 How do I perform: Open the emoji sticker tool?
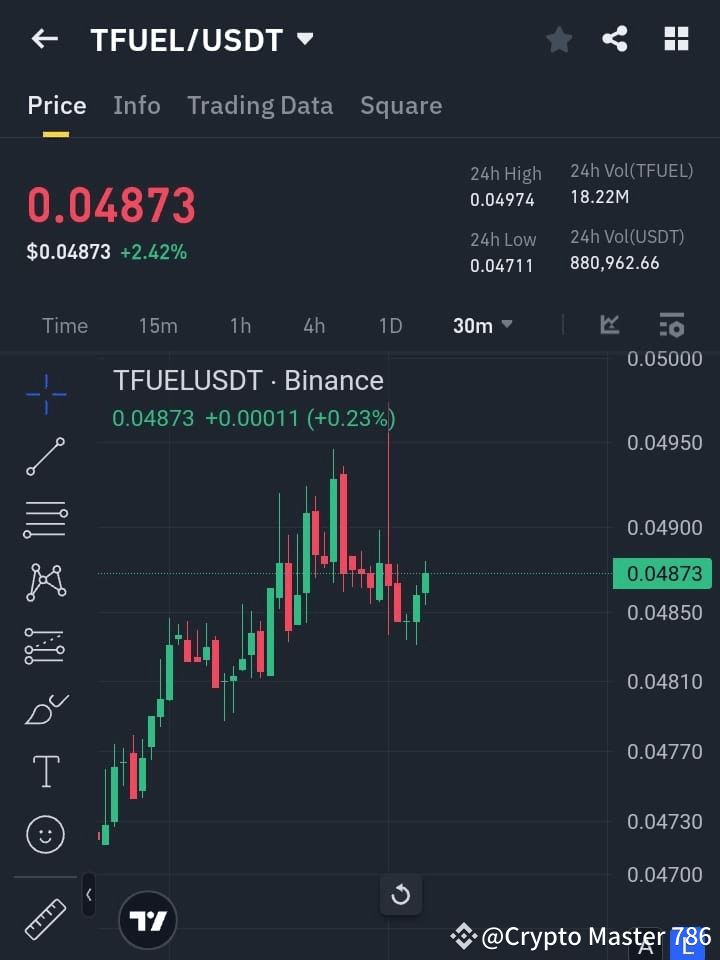pyautogui.click(x=44, y=834)
